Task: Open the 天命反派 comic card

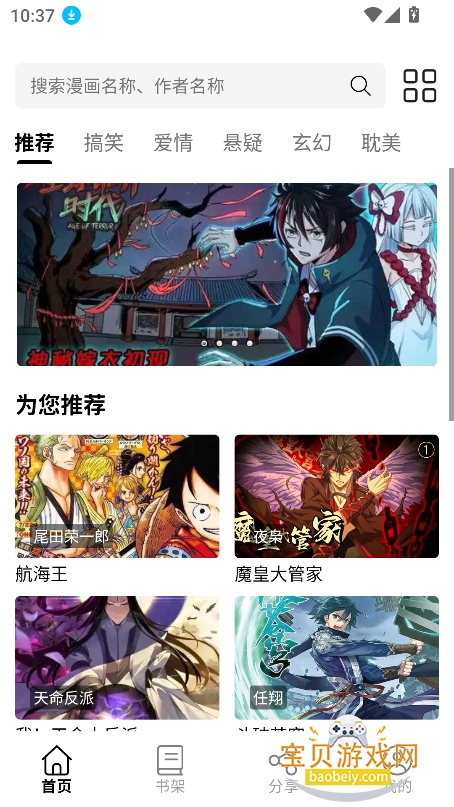Action: coord(117,658)
